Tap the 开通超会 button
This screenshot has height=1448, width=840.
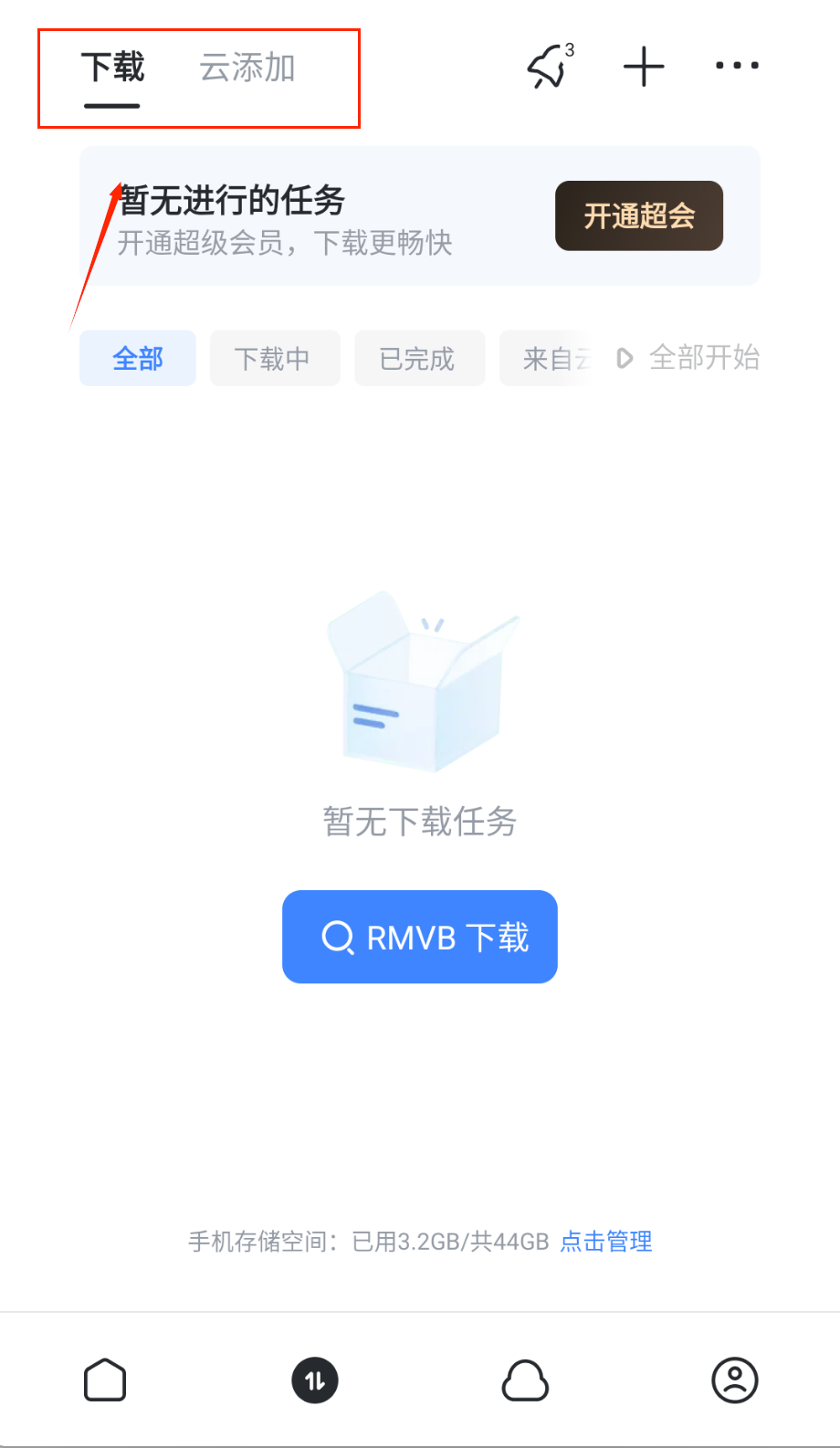638,216
